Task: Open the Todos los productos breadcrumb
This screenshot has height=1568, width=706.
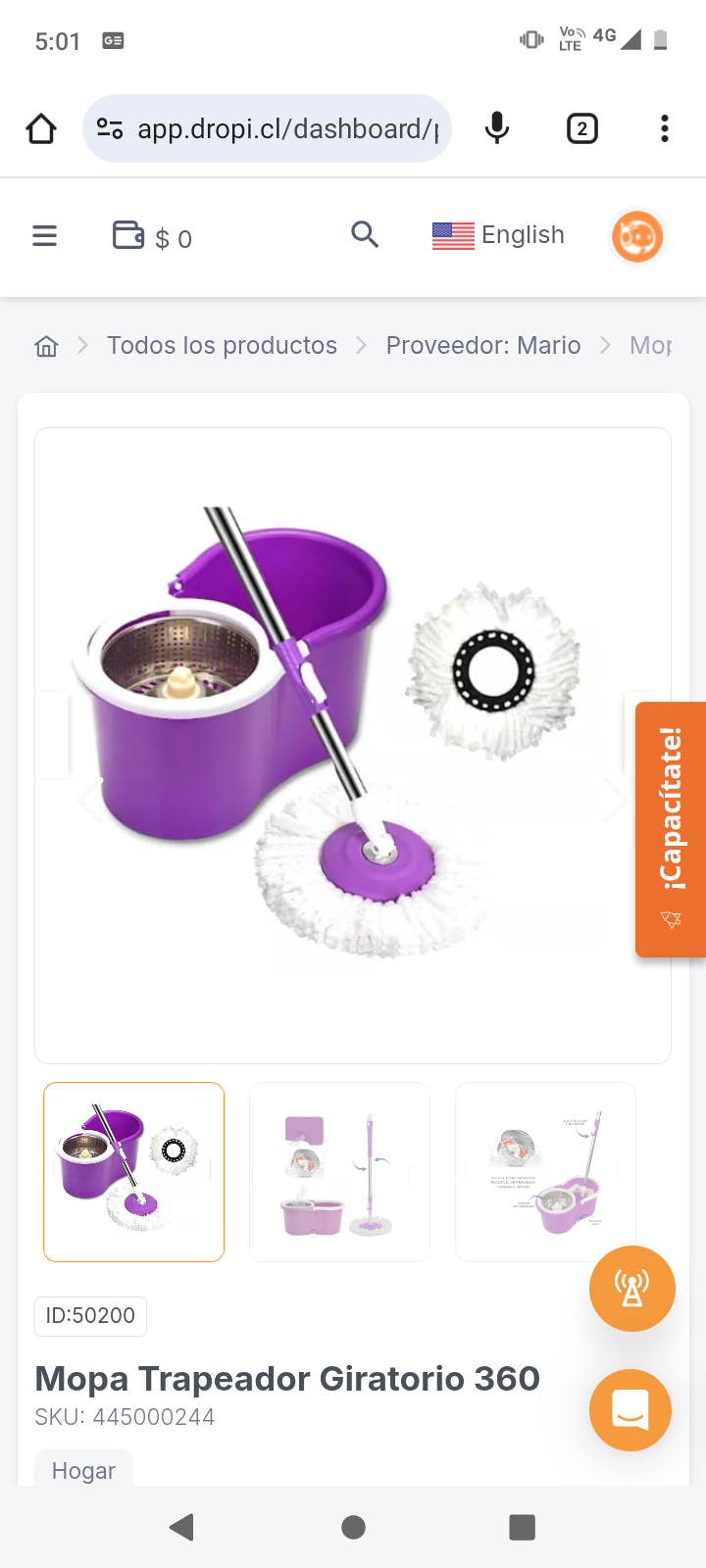Action: tap(222, 346)
